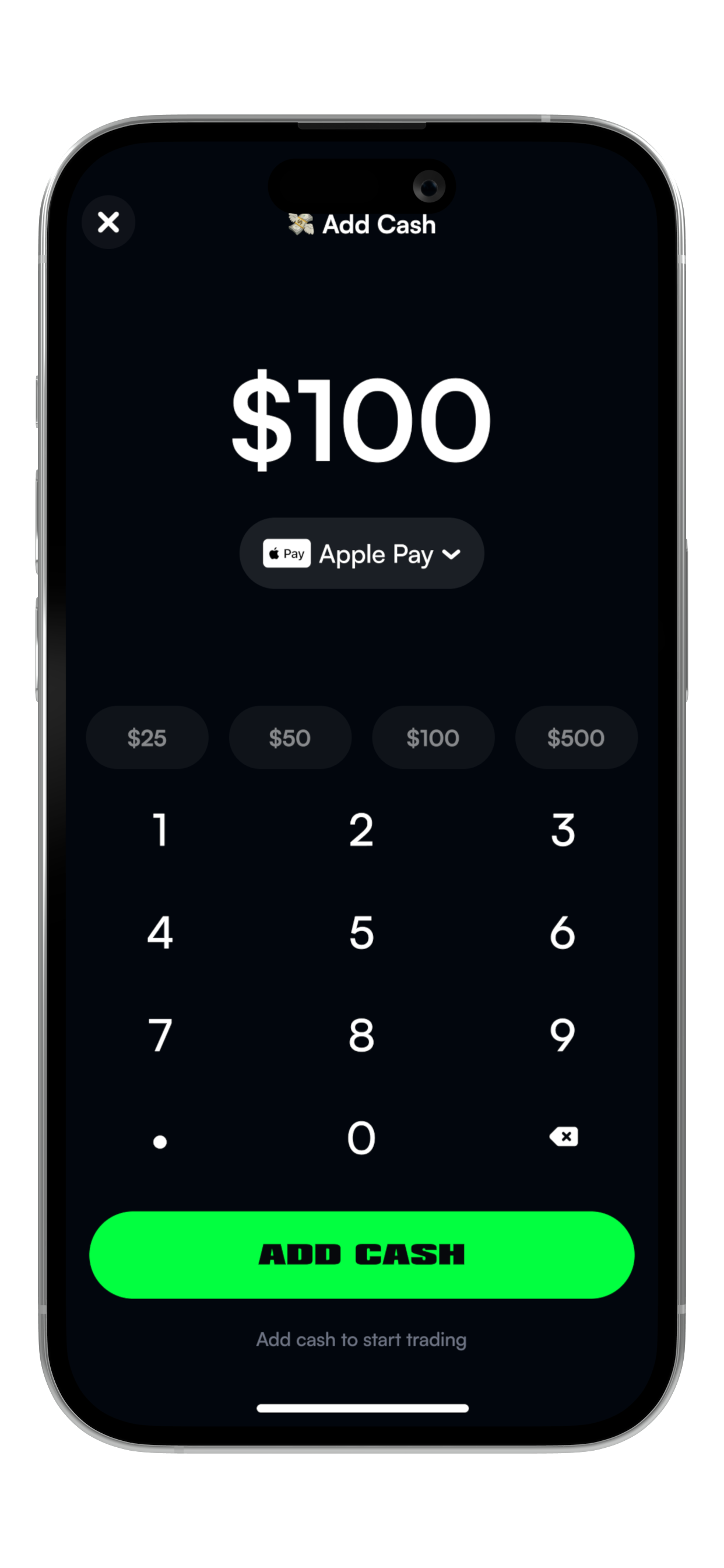Confirm with the green ADD CASH button

tap(361, 1255)
